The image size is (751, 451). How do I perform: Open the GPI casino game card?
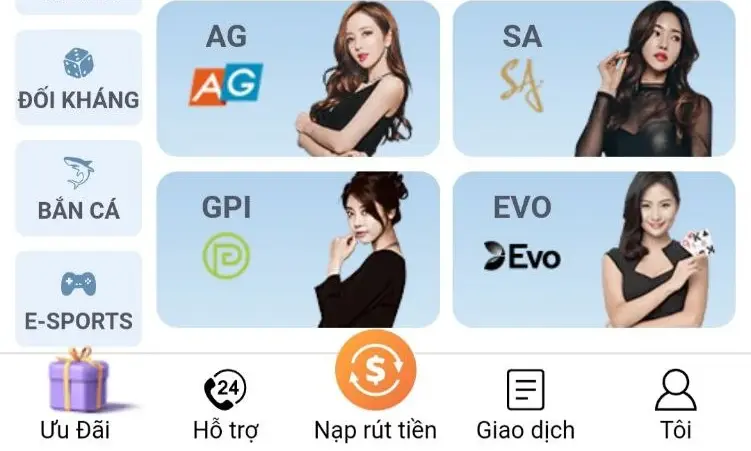coord(298,250)
